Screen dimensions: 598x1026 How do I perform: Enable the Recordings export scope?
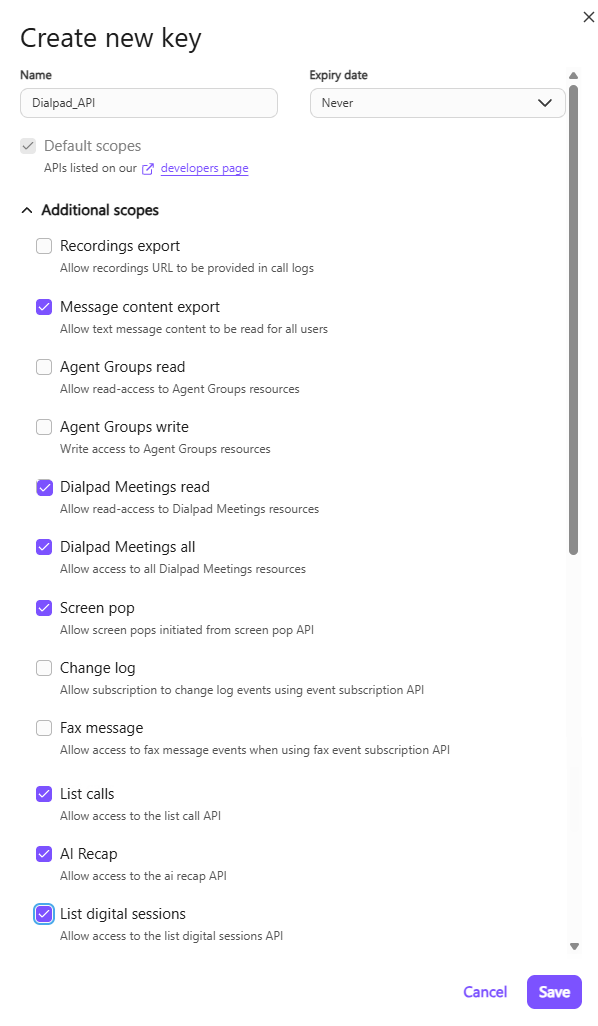coord(44,246)
